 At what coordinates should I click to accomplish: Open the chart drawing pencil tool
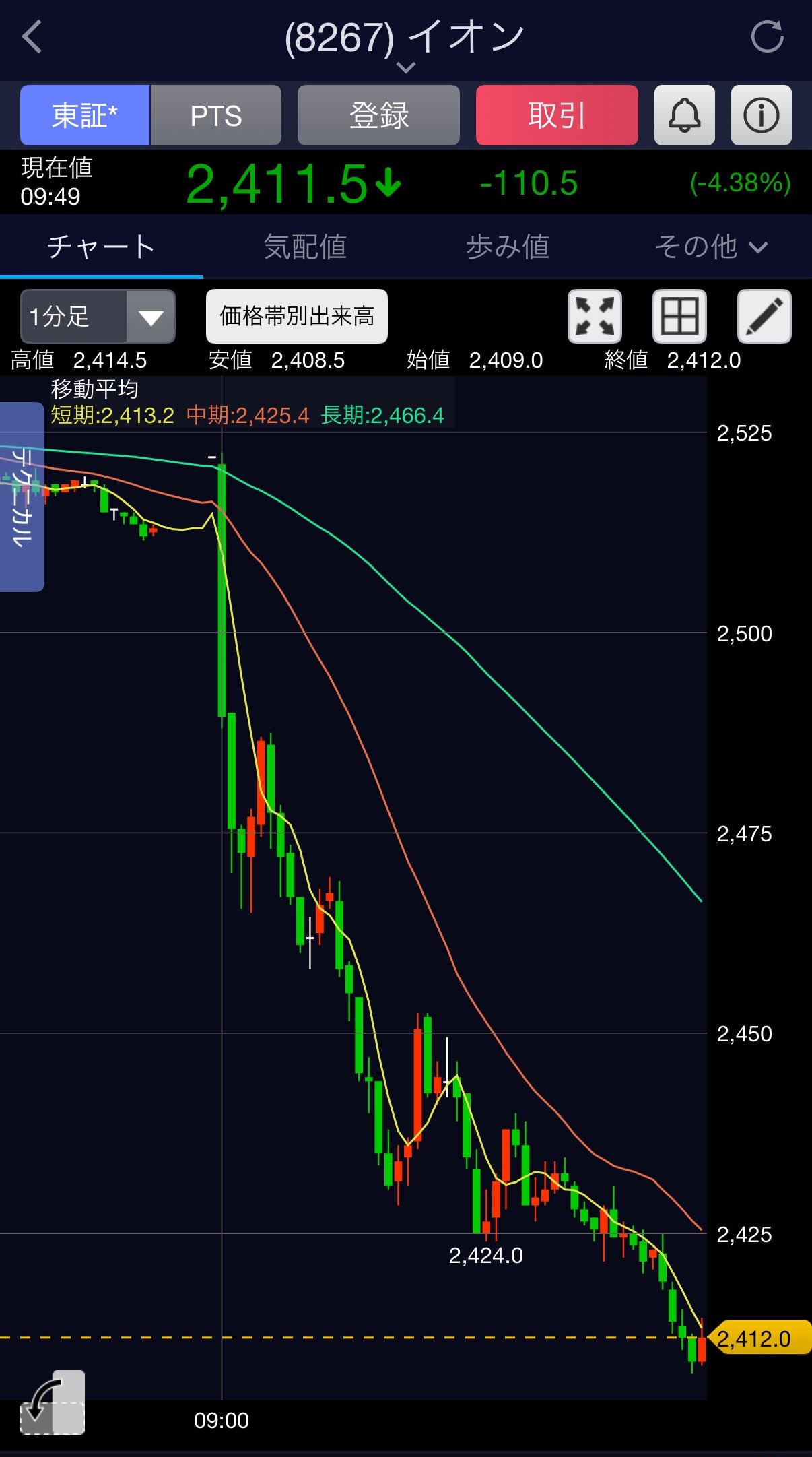tap(764, 317)
